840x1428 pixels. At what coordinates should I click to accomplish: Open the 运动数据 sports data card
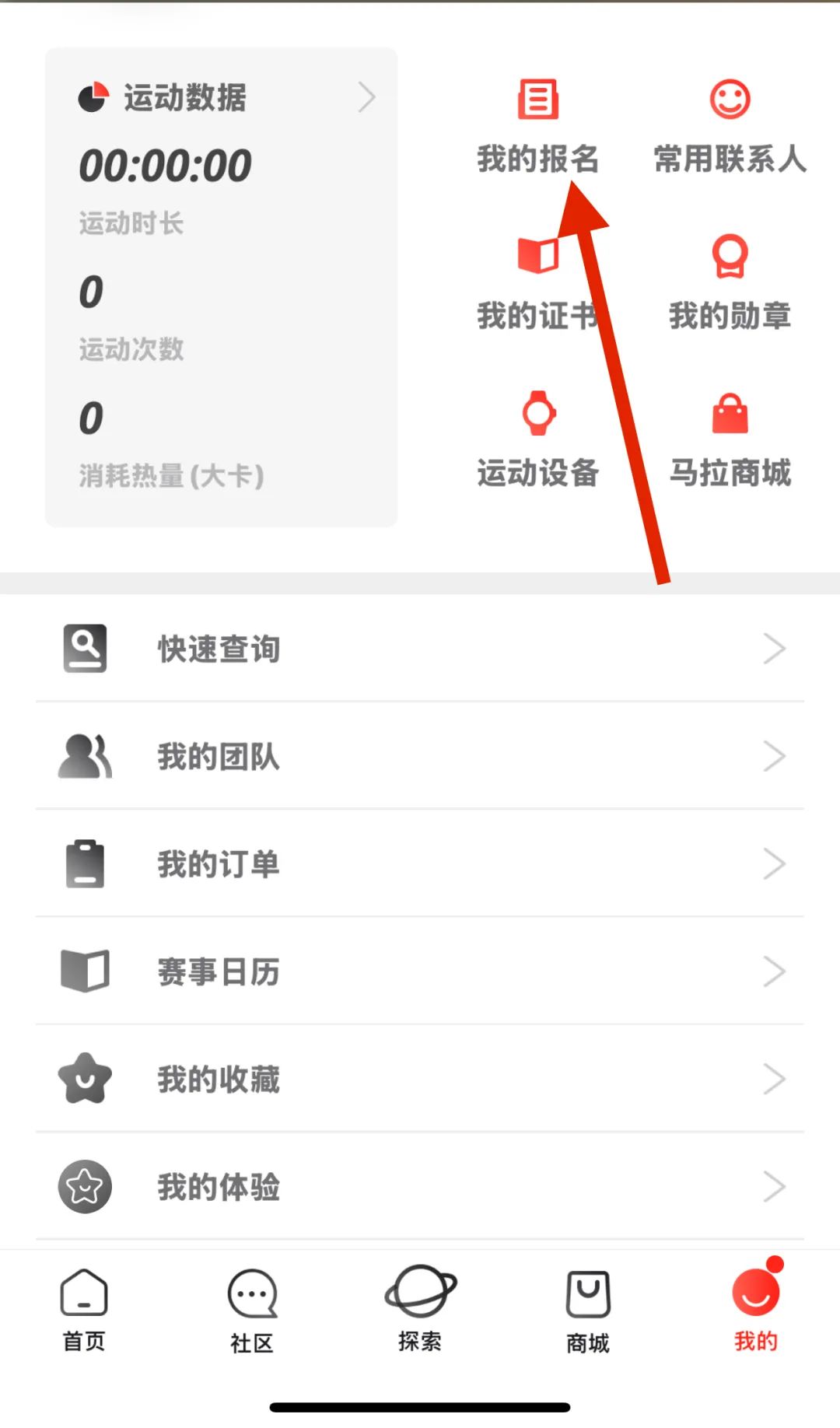tap(222, 98)
